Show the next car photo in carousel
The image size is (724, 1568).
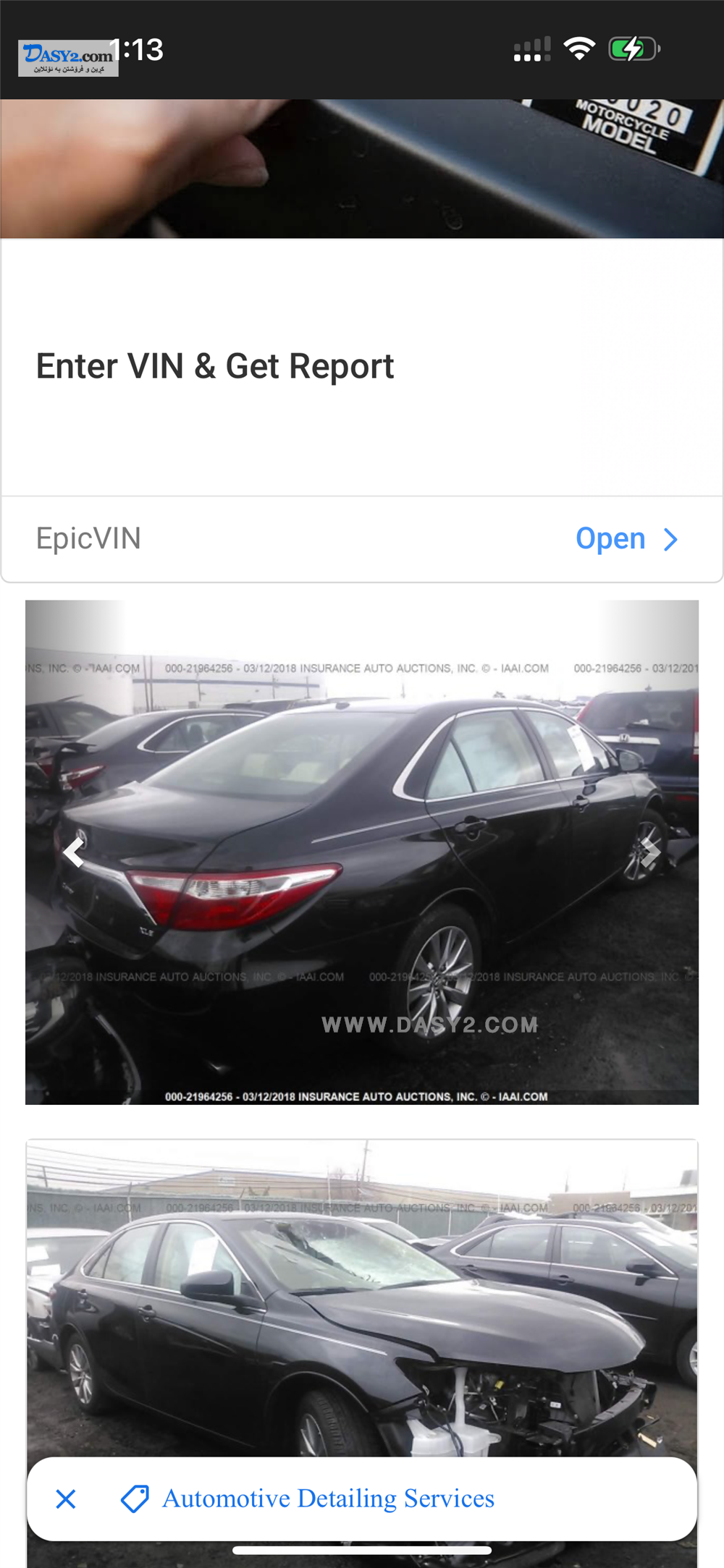[x=649, y=852]
